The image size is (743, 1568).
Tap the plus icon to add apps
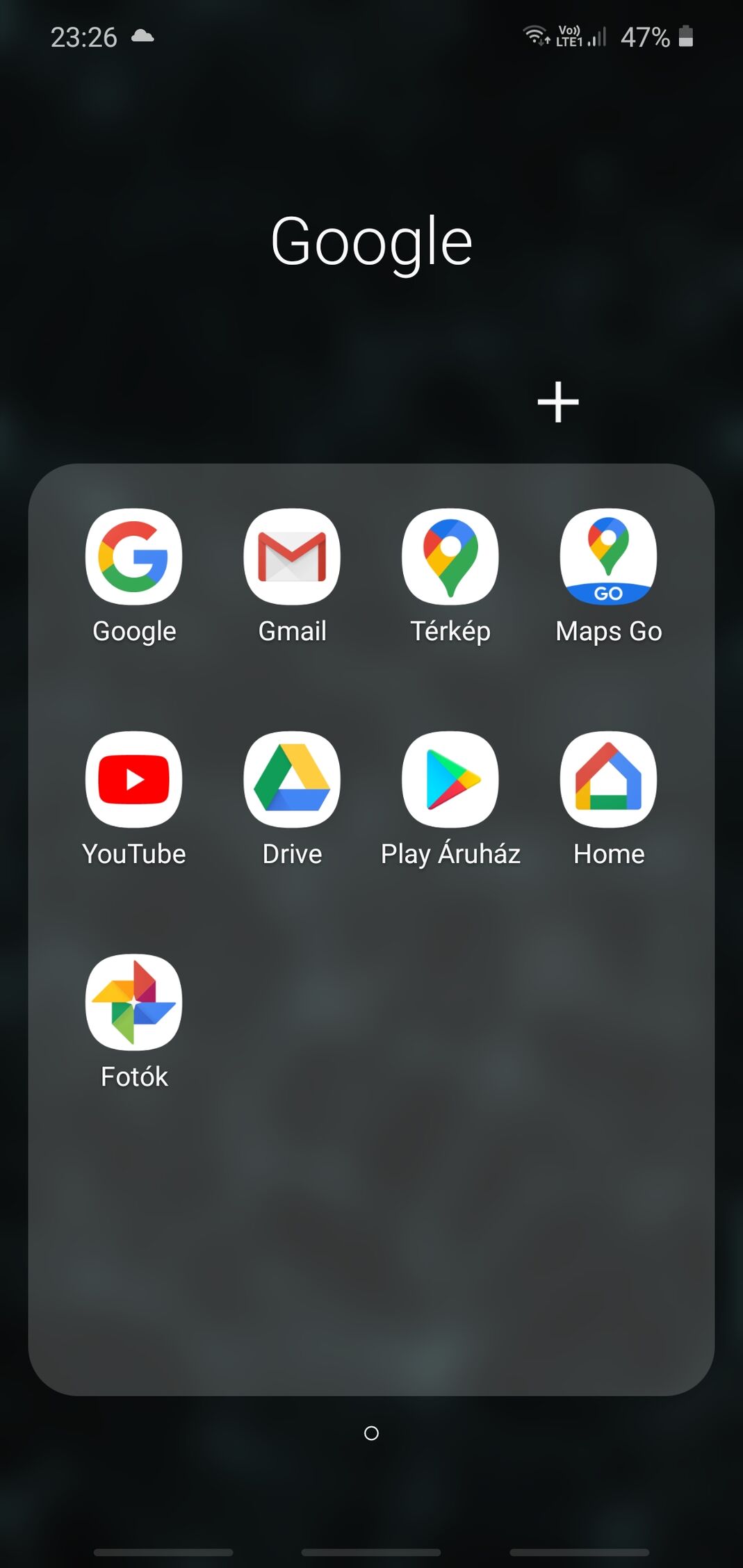[x=558, y=402]
